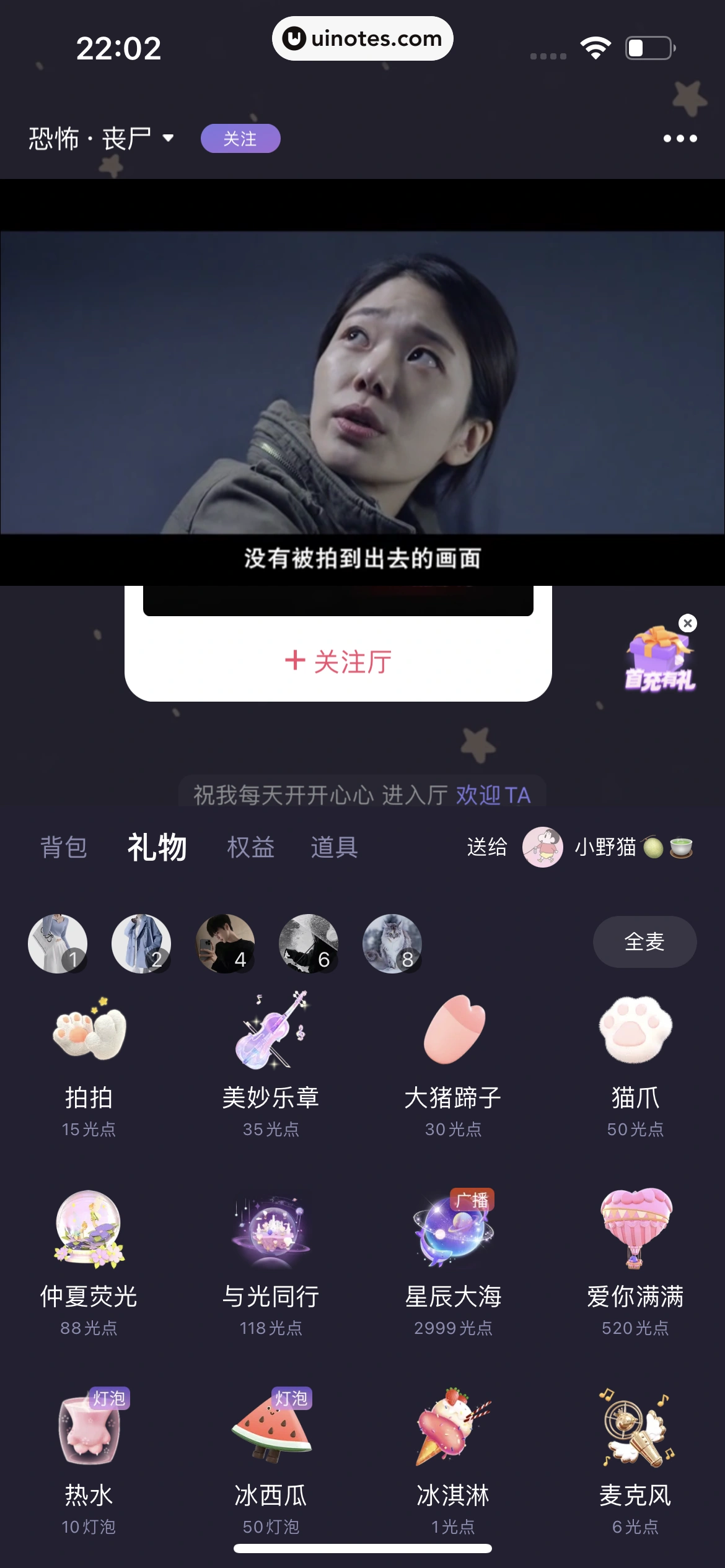
Task: Close the 首充有礼 promo badge
Action: pyautogui.click(x=687, y=623)
